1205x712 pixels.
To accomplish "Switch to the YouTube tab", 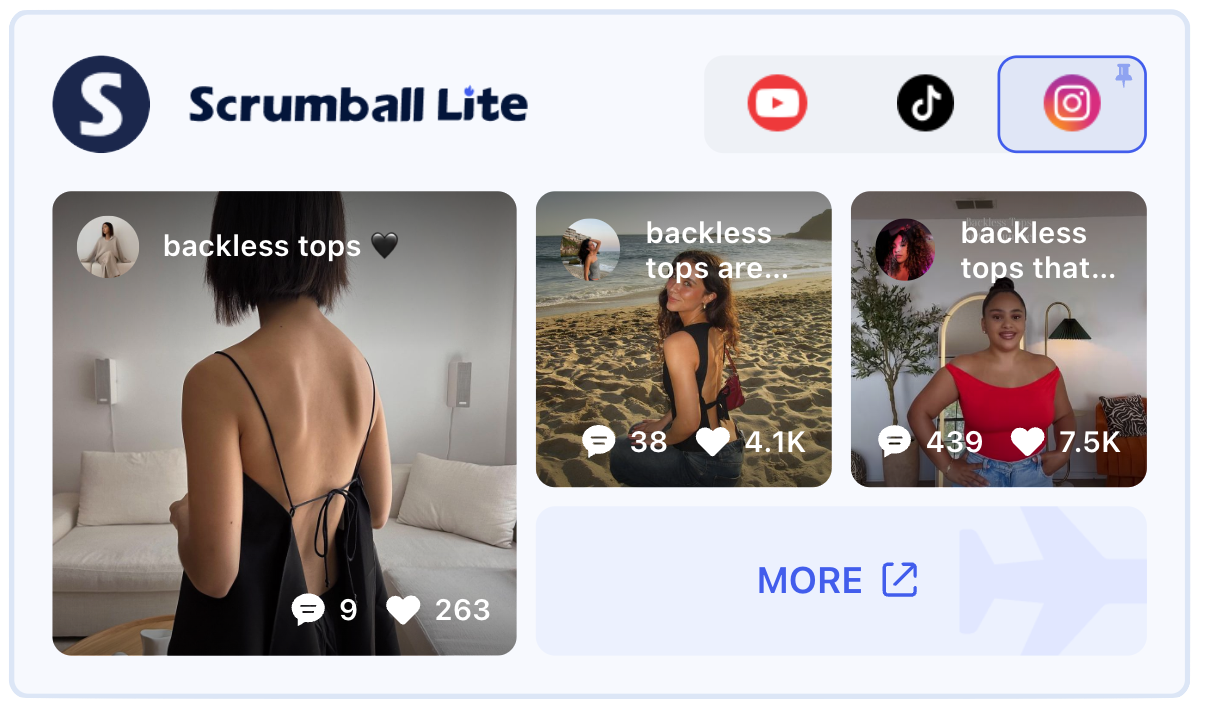I will point(777,103).
